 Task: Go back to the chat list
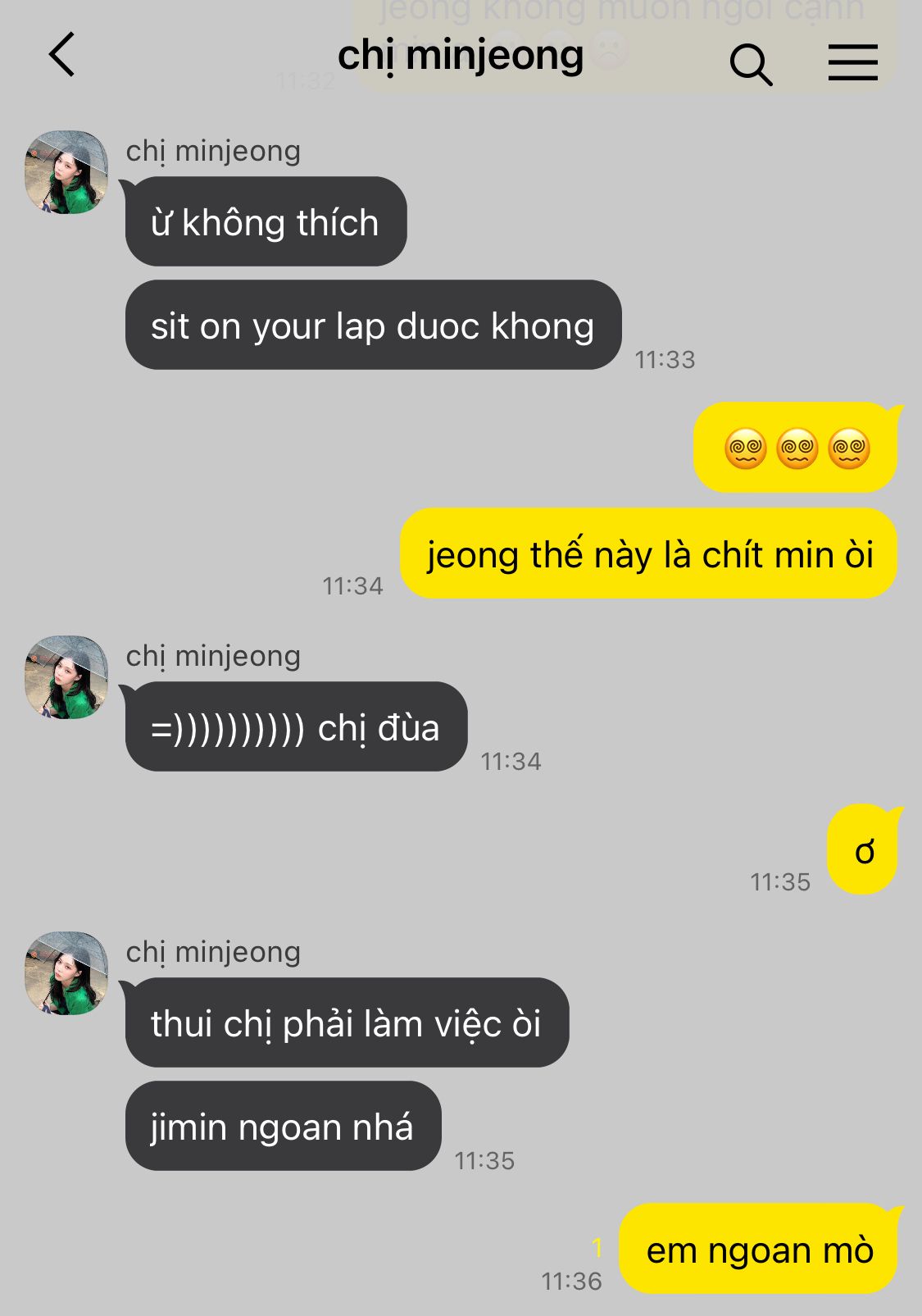point(61,55)
